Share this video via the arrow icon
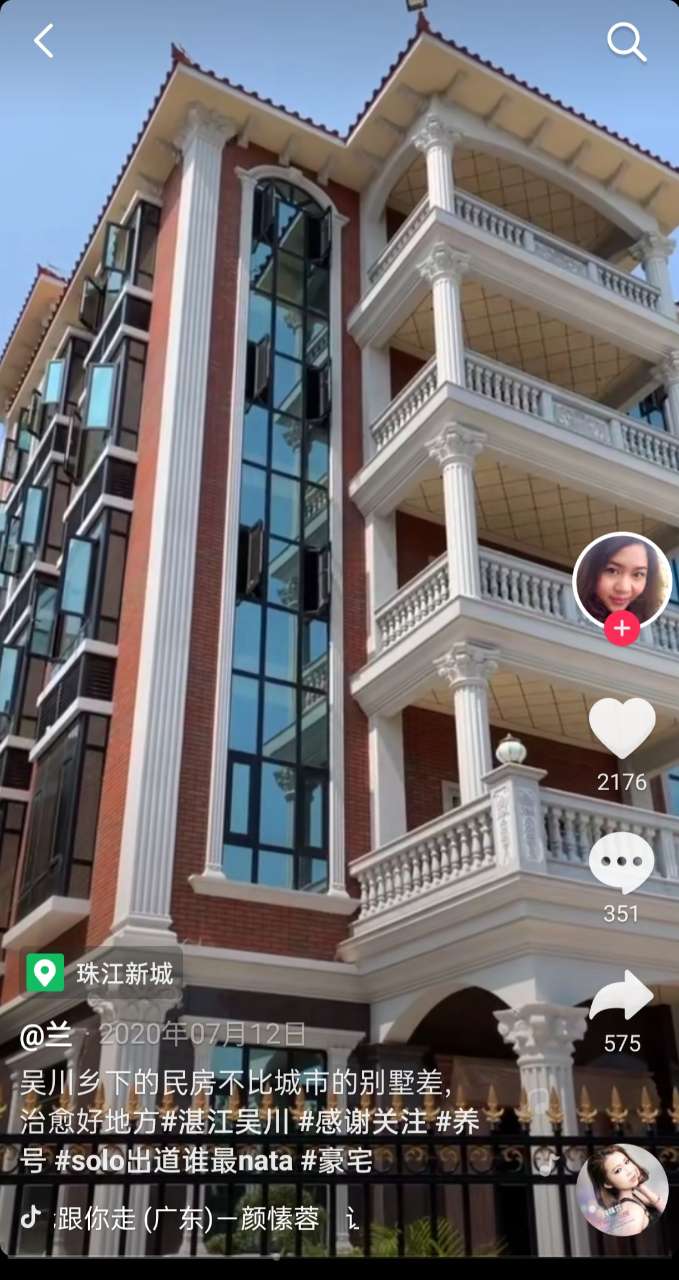 [621, 996]
